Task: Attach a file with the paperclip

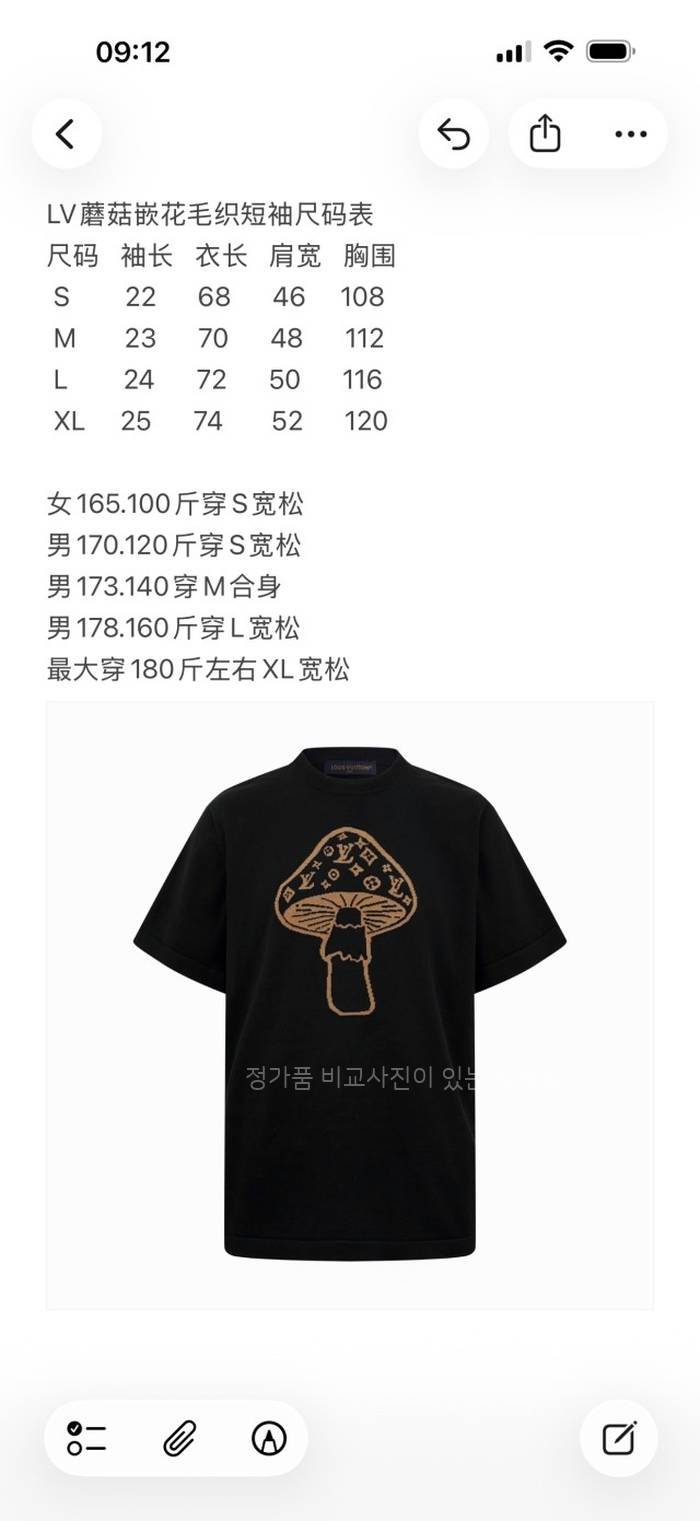Action: point(178,1438)
